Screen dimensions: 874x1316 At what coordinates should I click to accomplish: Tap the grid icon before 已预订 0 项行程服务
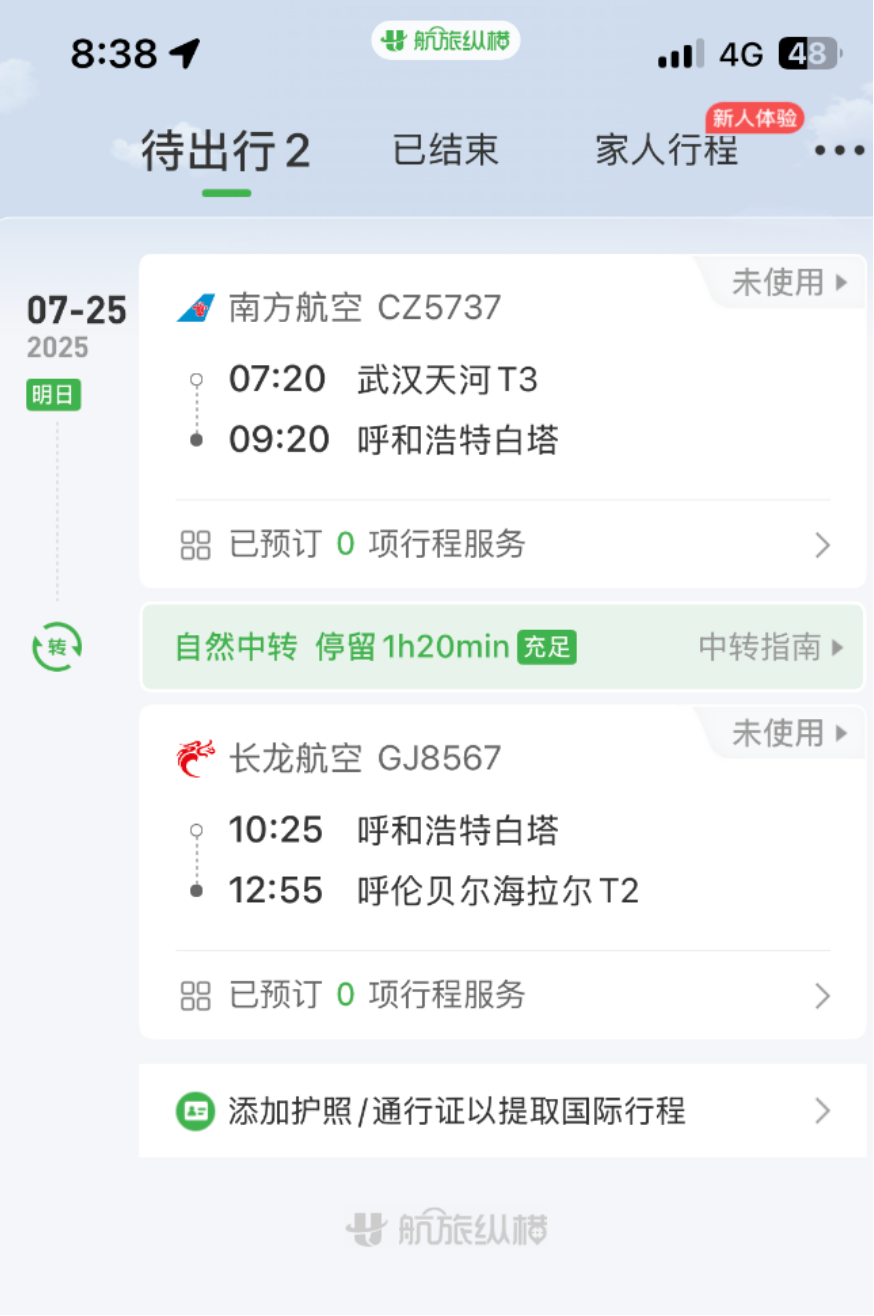pyautogui.click(x=196, y=545)
